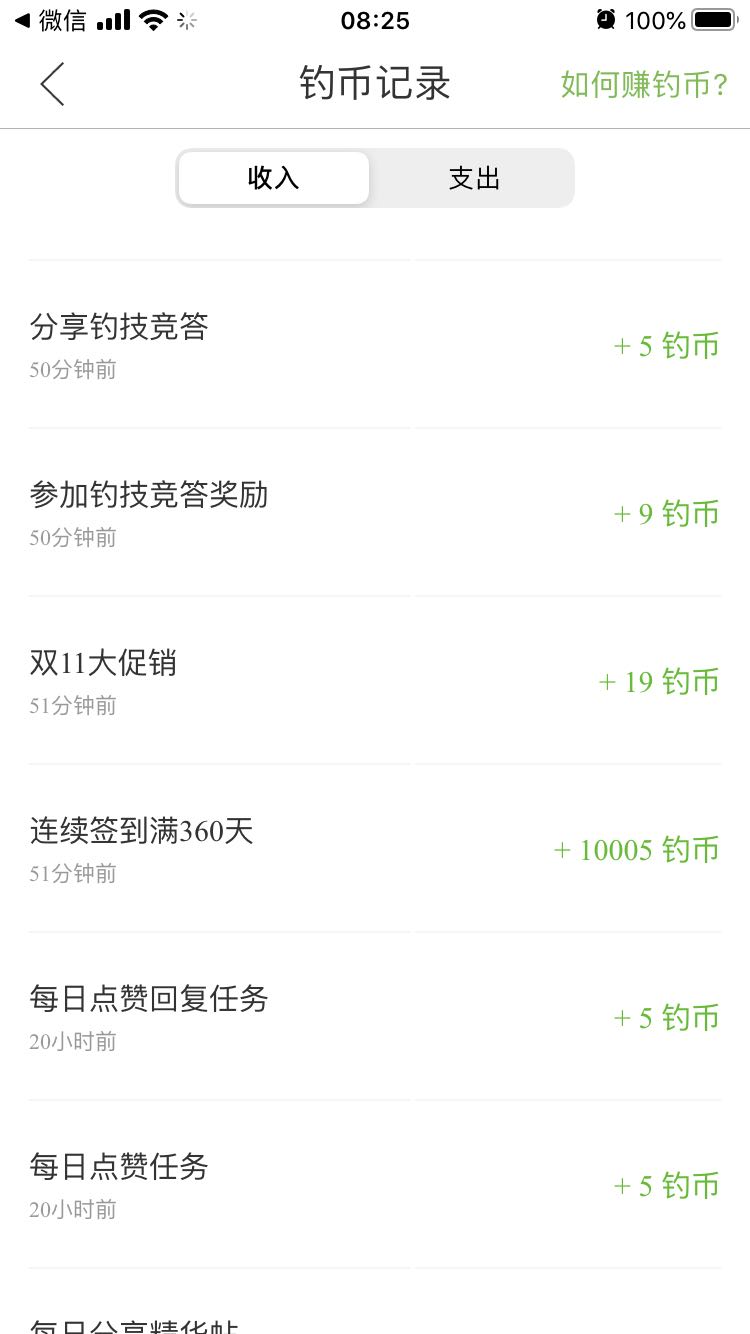Screen dimensions: 750x1334
Task: Return to 微信 via status bar shortcut
Action: click(50, 20)
